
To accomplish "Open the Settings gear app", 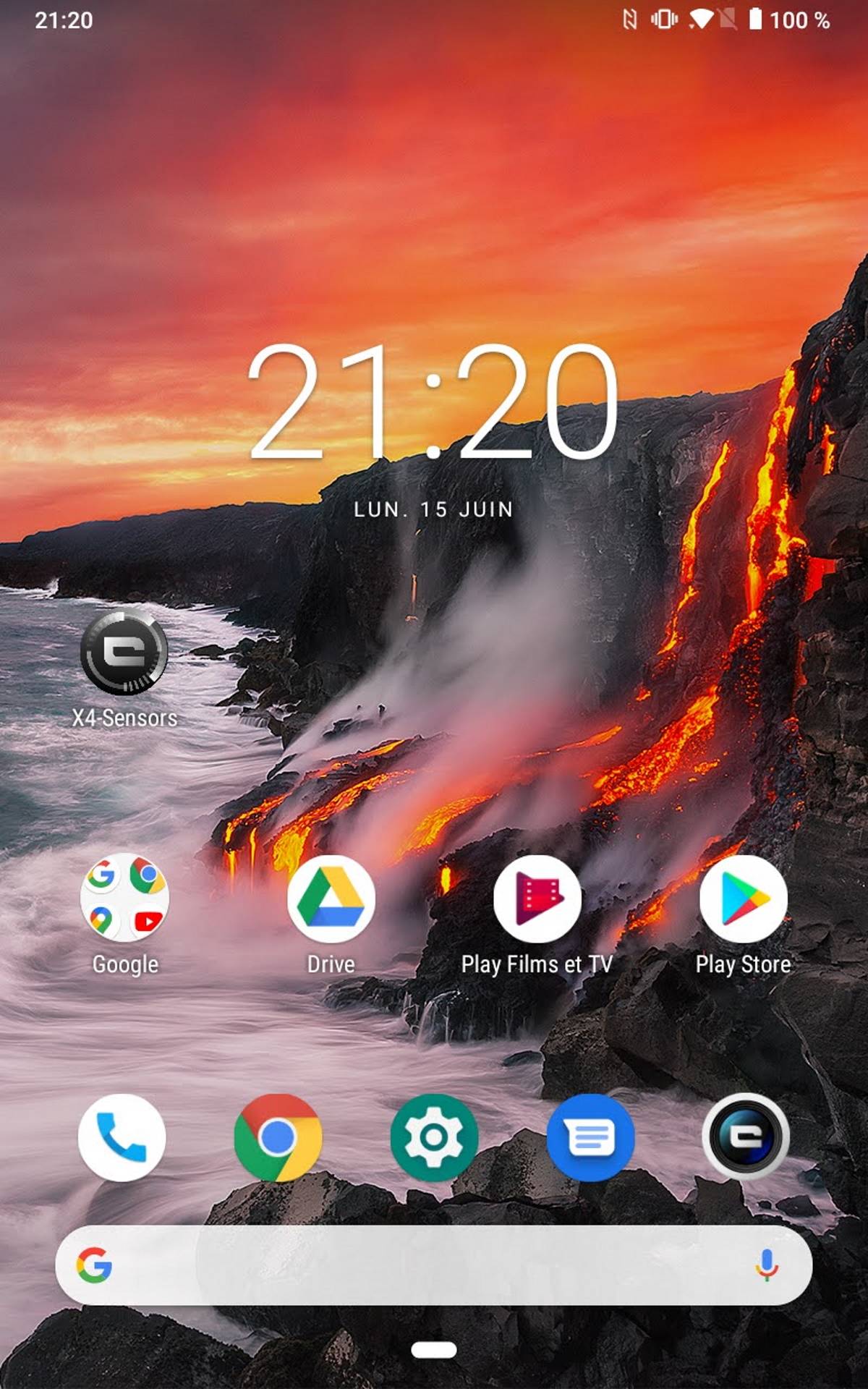I will (434, 1137).
